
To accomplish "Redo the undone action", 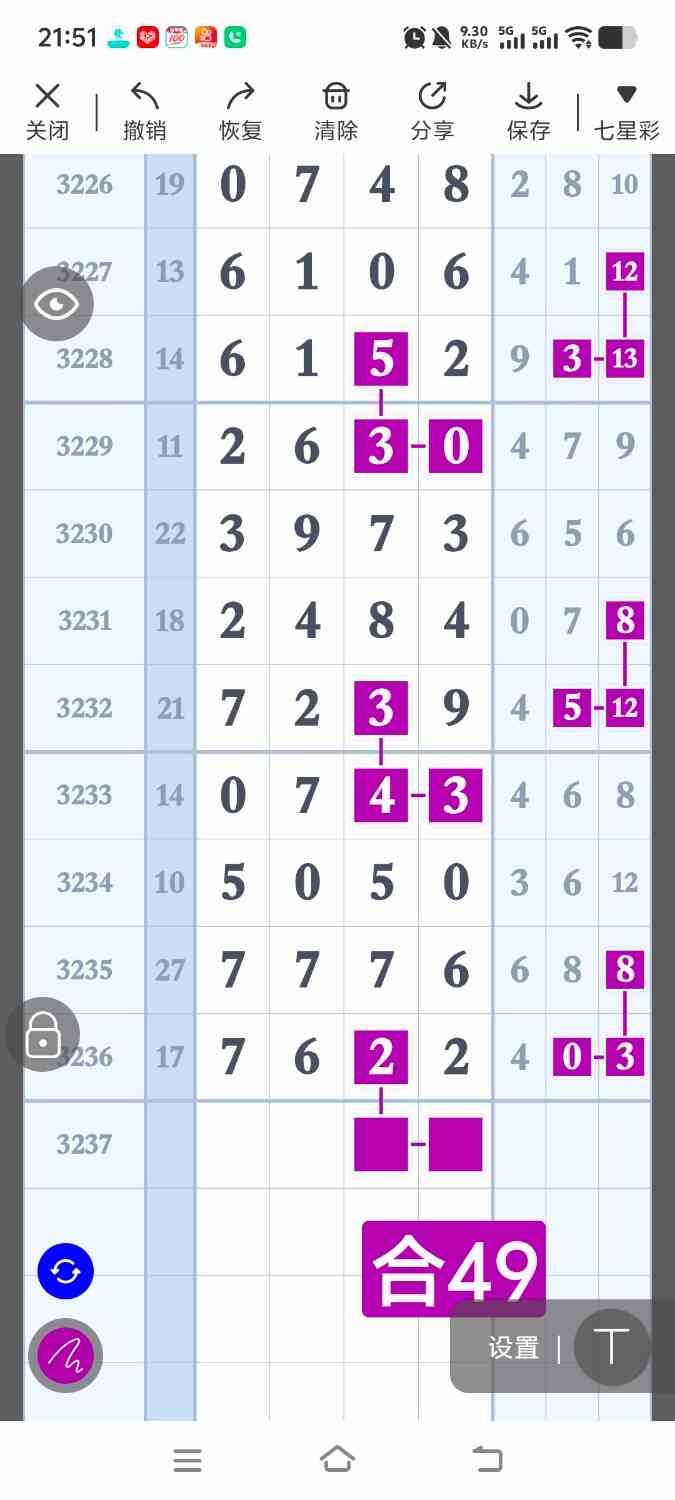I will pos(240,111).
